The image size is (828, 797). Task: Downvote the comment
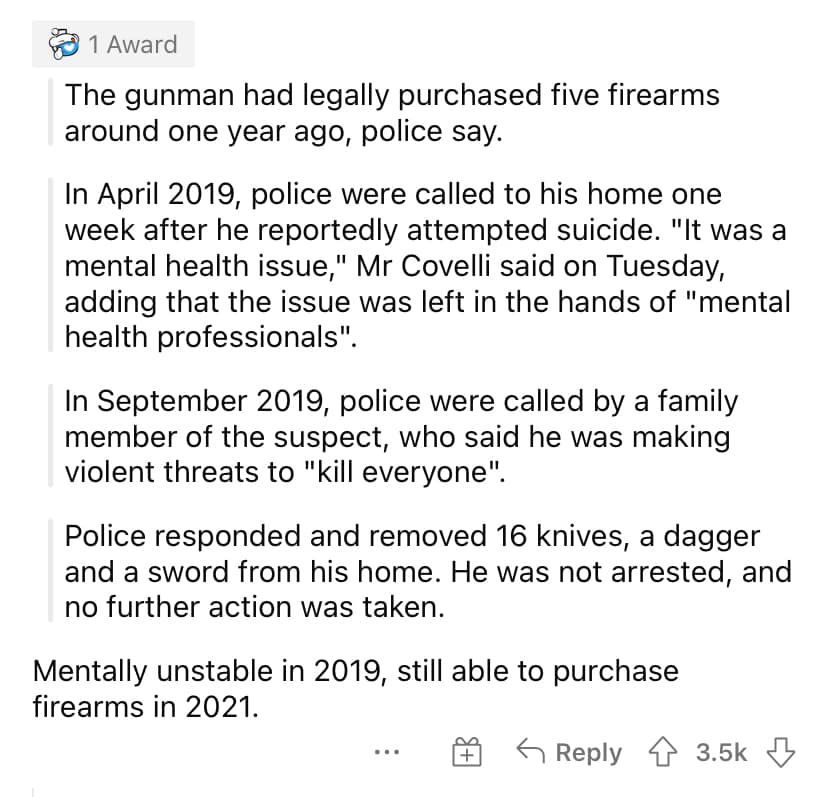(780, 752)
